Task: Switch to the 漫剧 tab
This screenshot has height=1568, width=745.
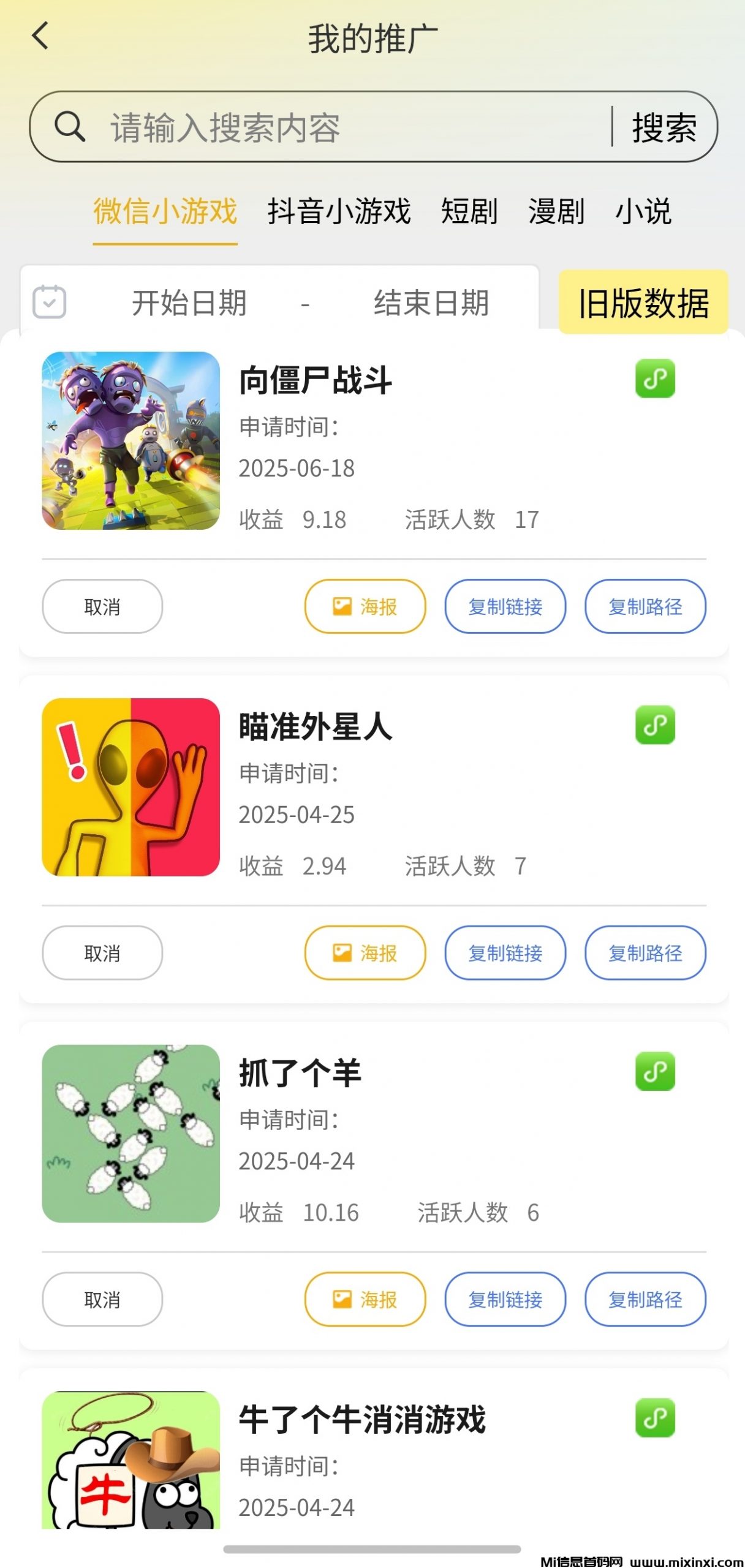Action: [x=556, y=212]
